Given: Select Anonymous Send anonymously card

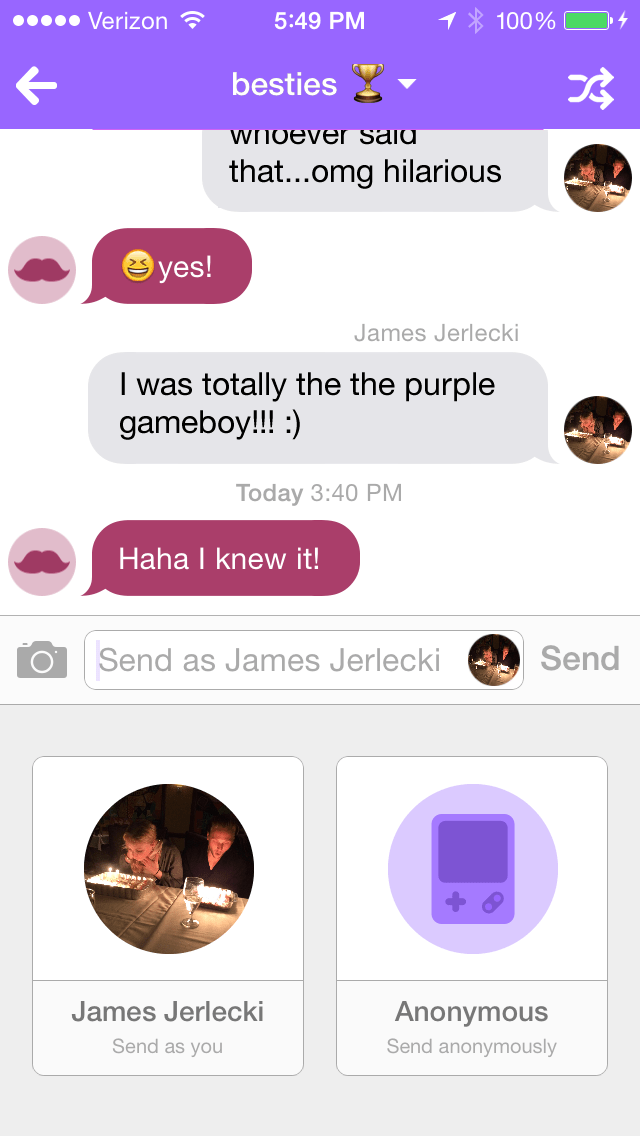Looking at the screenshot, I should point(472,915).
